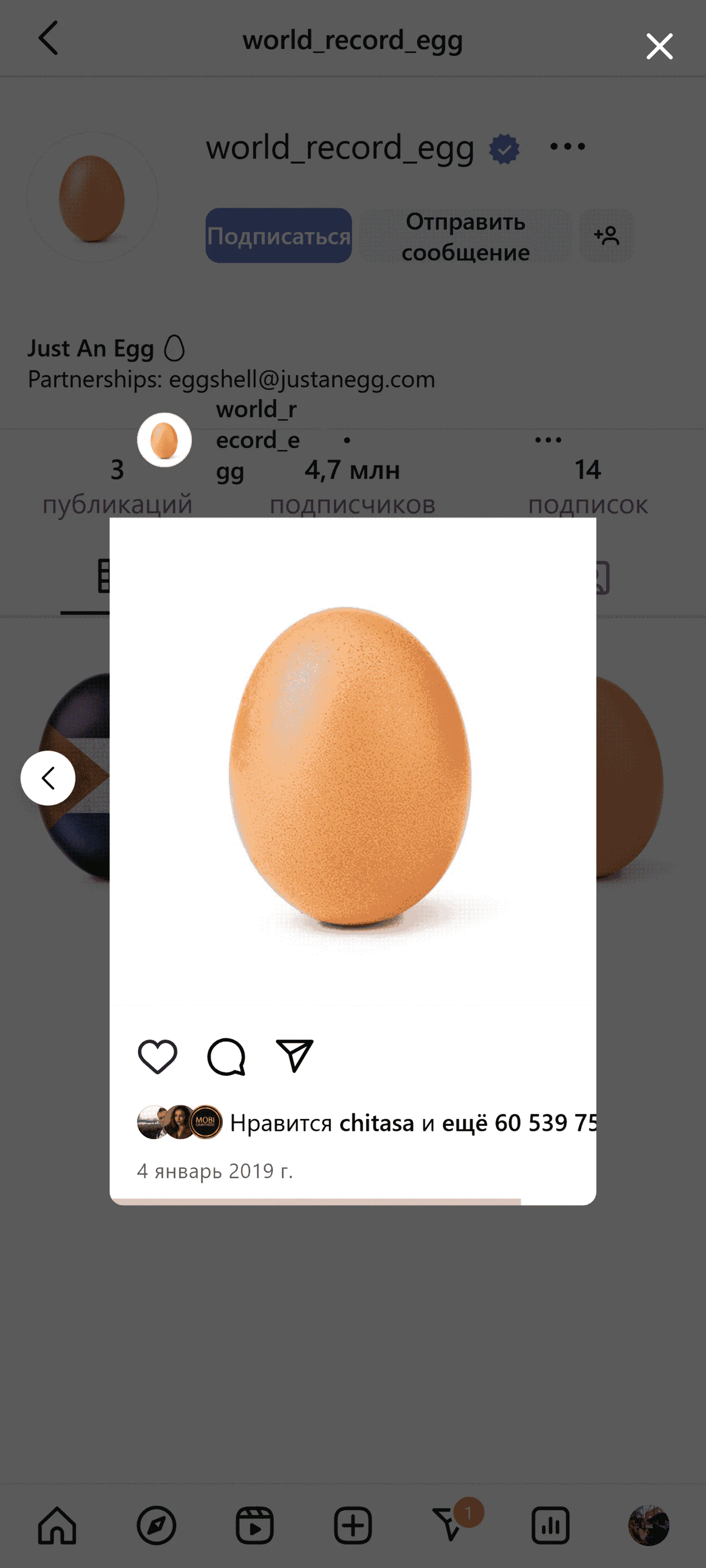Open my profile tab avatar
This screenshot has width=706, height=1568.
tap(648, 1525)
